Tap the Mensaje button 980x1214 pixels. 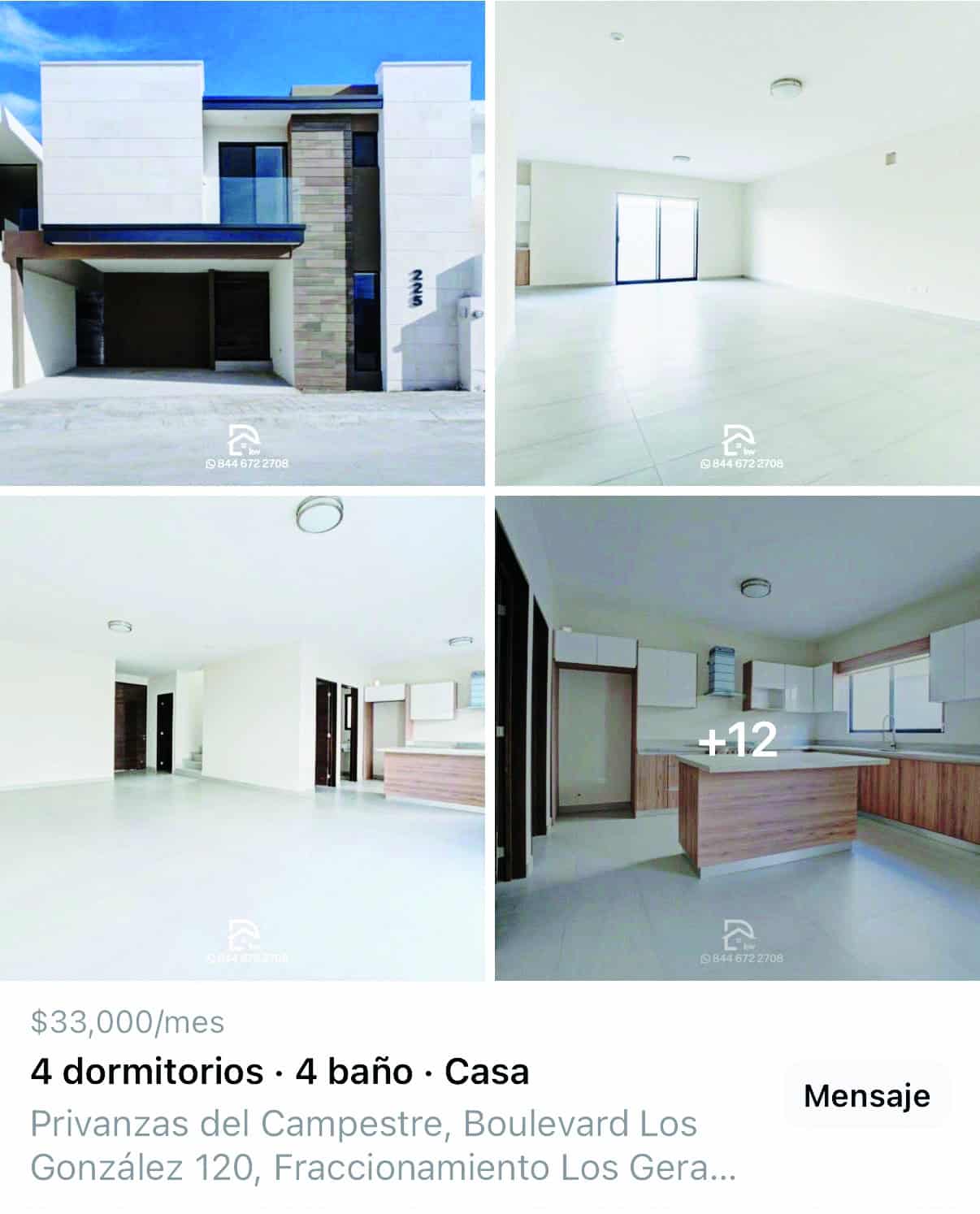point(866,1095)
